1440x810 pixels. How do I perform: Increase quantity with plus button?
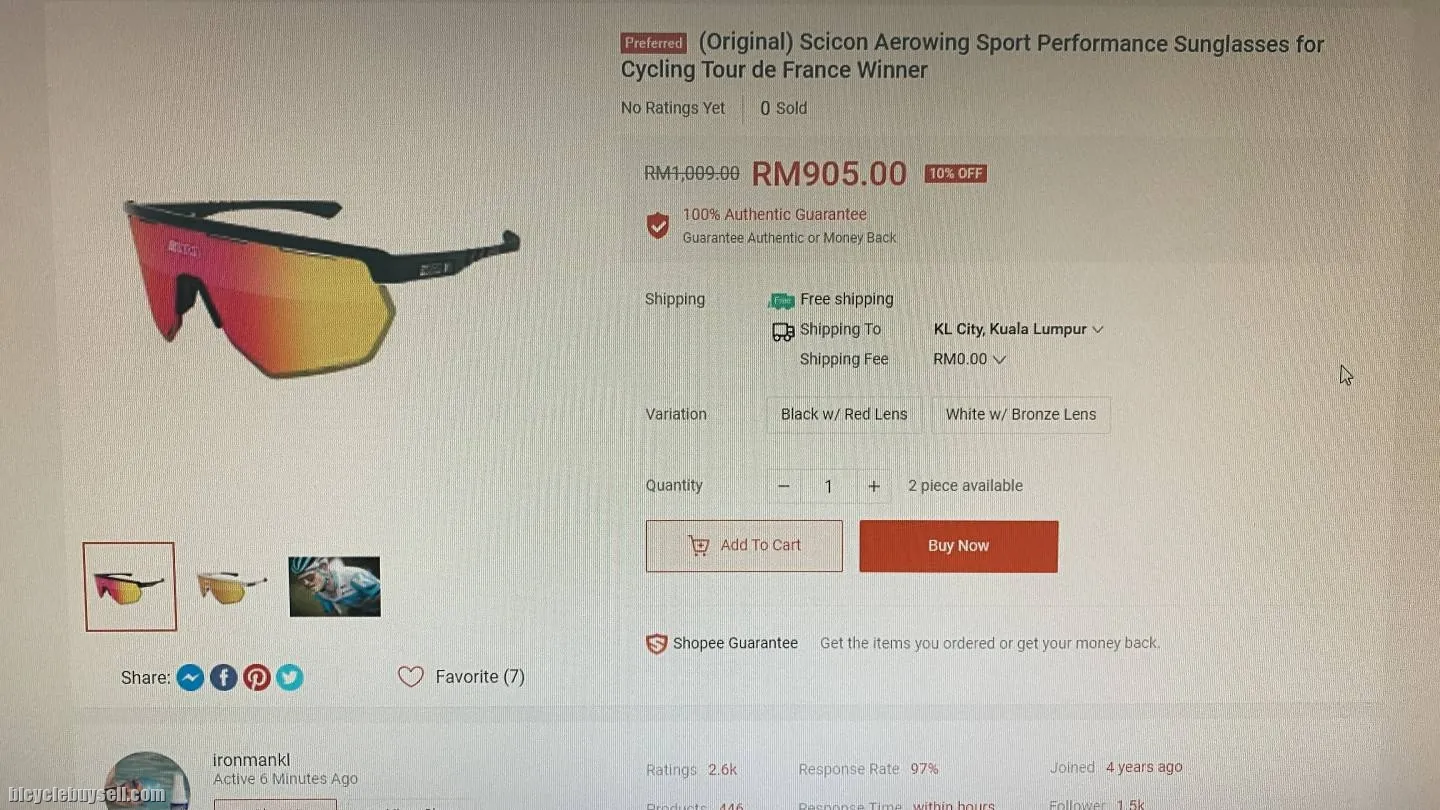[x=874, y=486]
